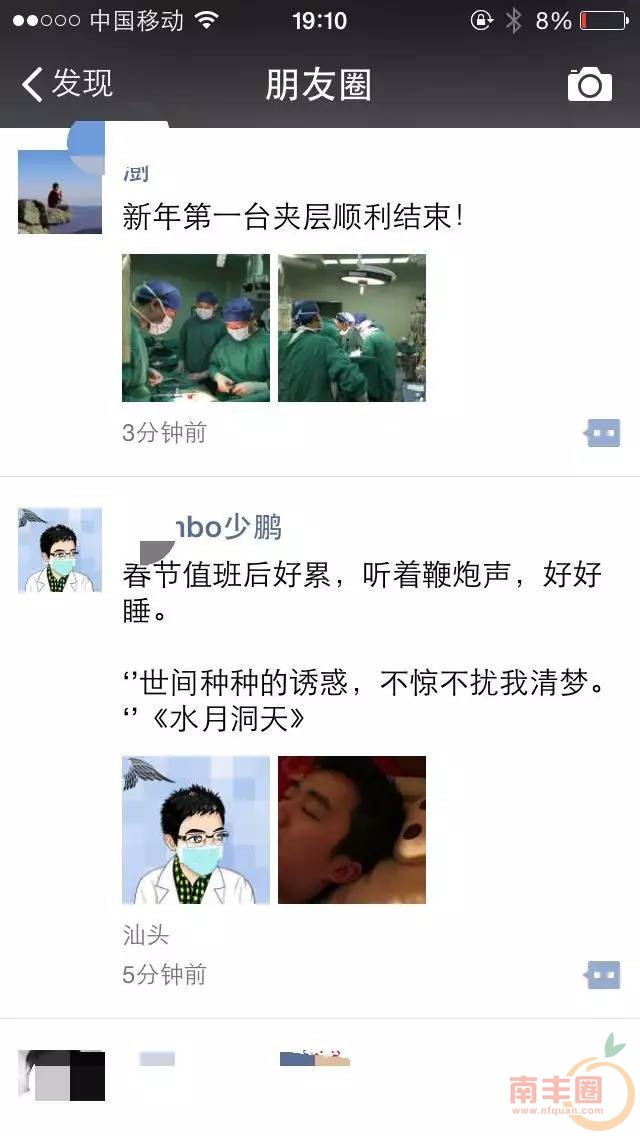View the second operating room photo
The image size is (640, 1136).
point(352,328)
